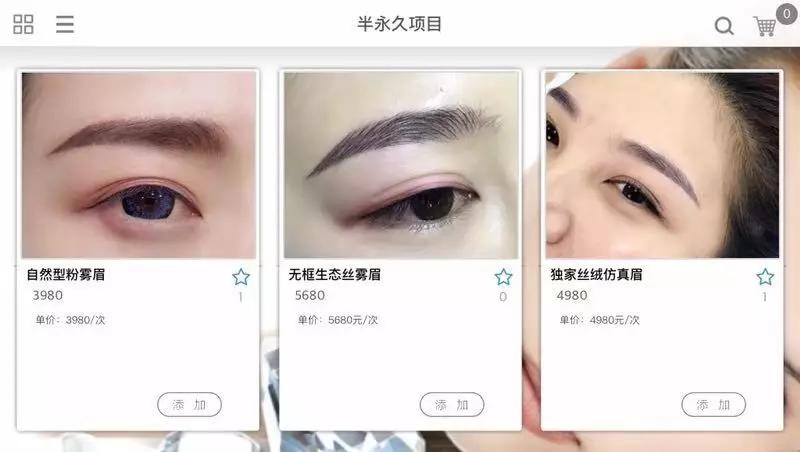Switch to grid view layout

23,24
